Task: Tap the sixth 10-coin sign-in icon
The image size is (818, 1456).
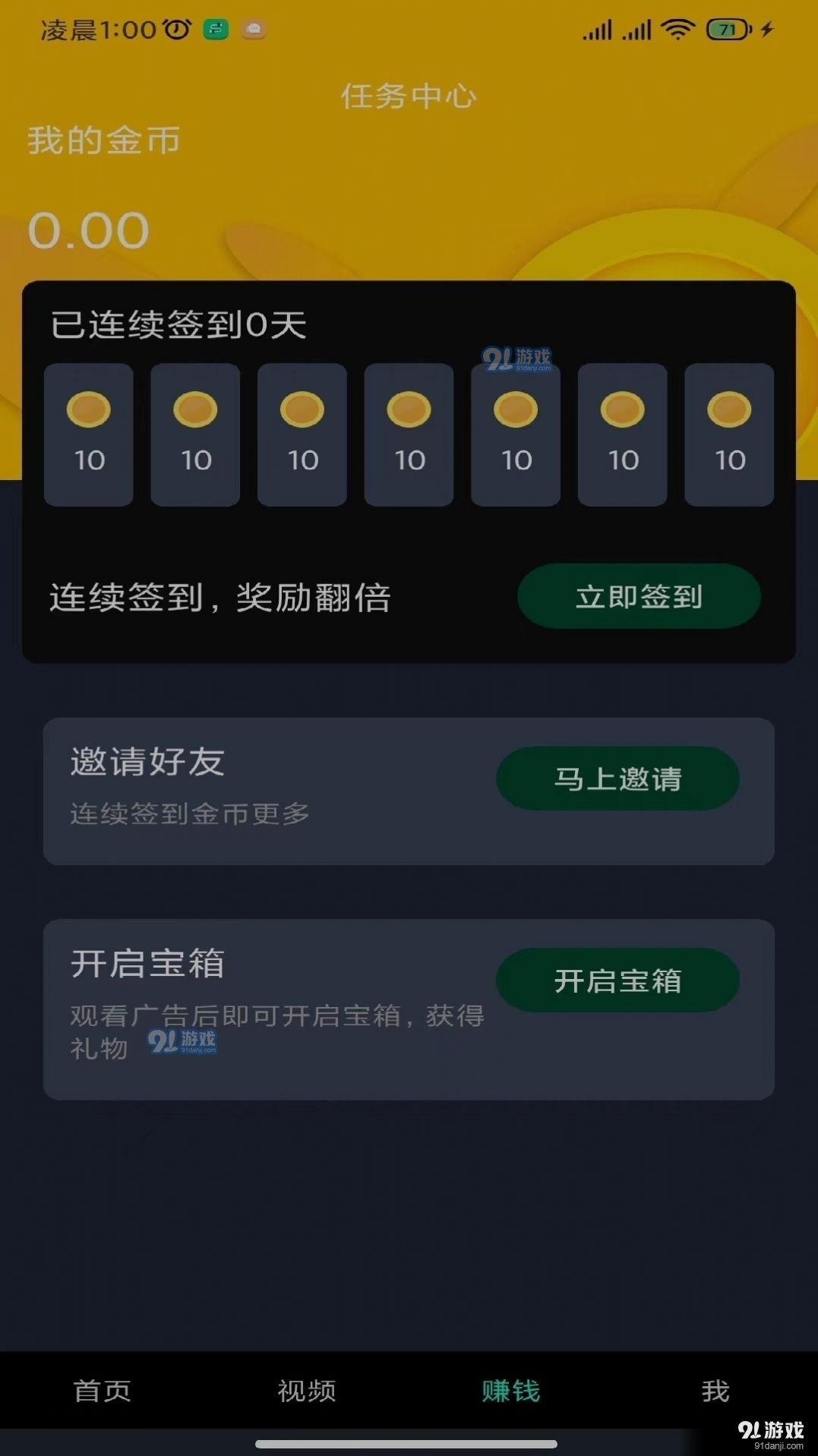Action: [x=621, y=434]
